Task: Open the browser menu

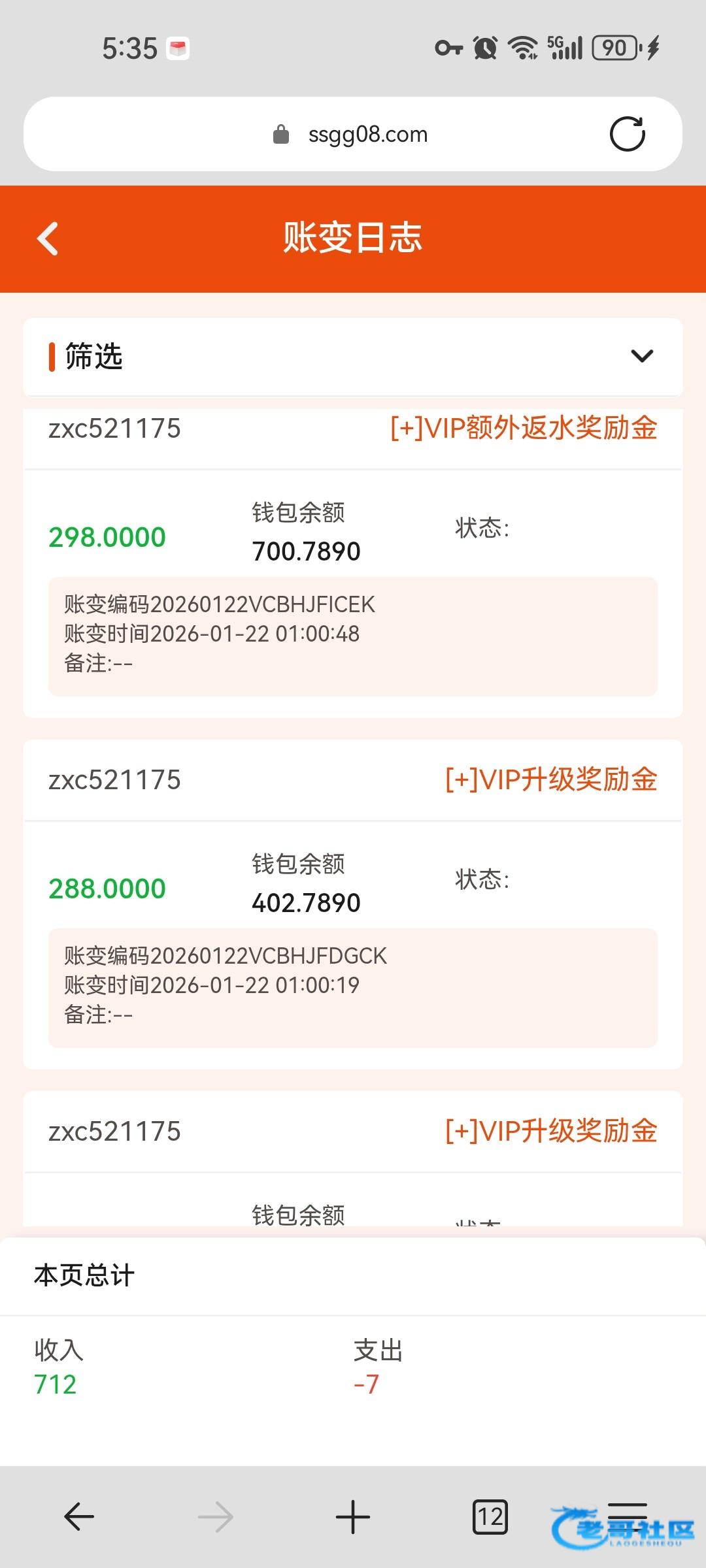Action: (x=627, y=1517)
